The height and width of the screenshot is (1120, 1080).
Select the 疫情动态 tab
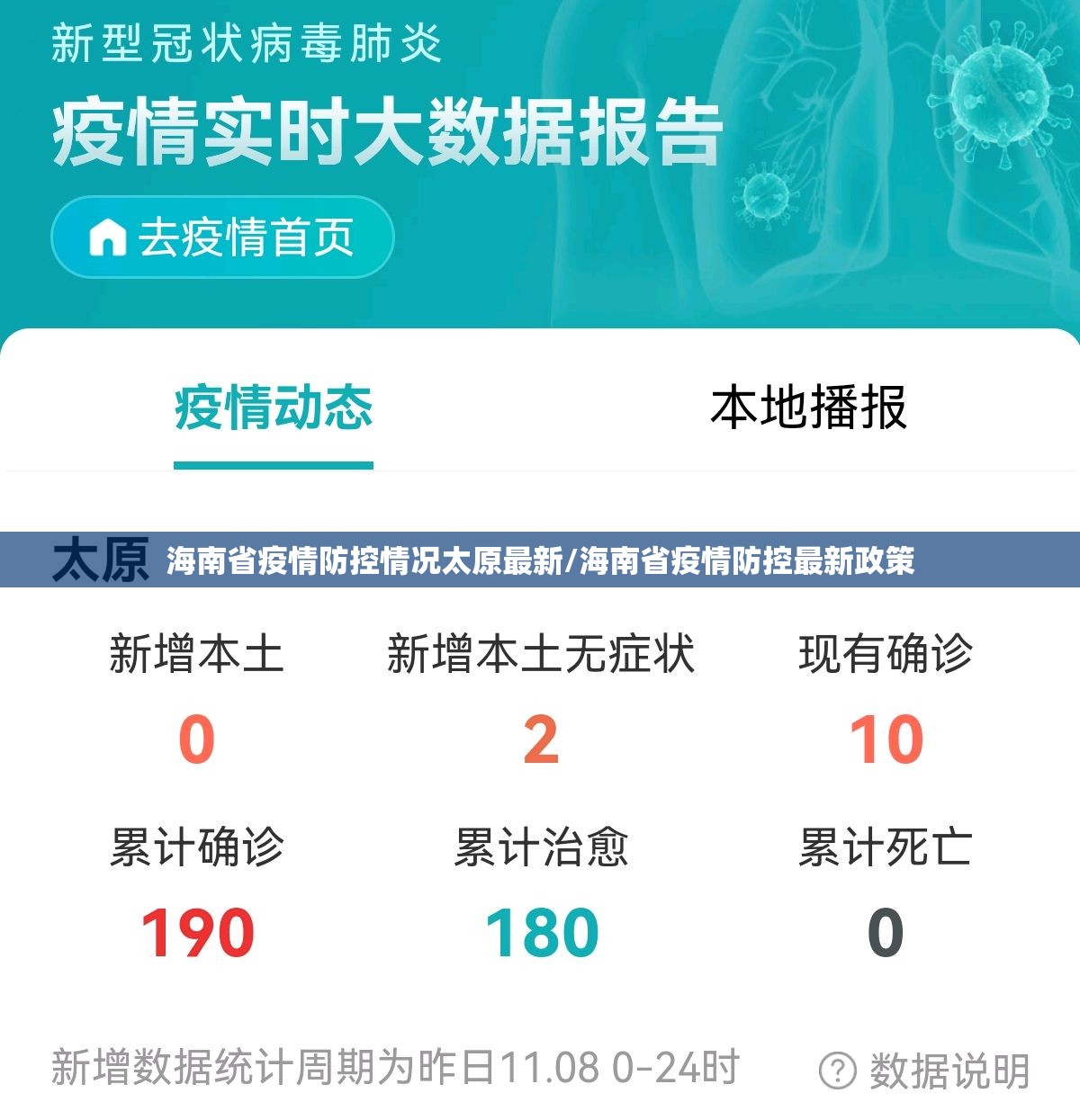click(x=274, y=408)
